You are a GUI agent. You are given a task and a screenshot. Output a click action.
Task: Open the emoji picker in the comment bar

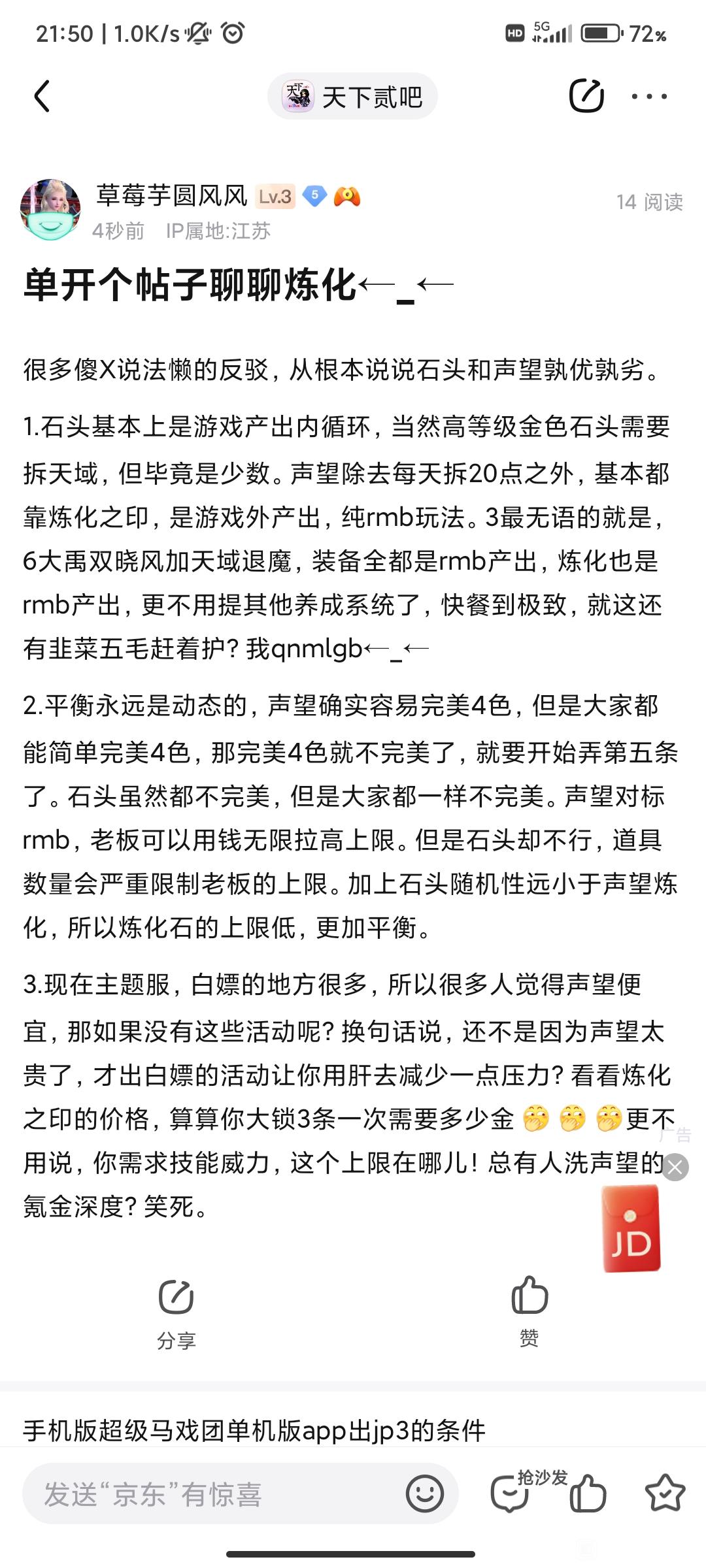[x=424, y=1494]
